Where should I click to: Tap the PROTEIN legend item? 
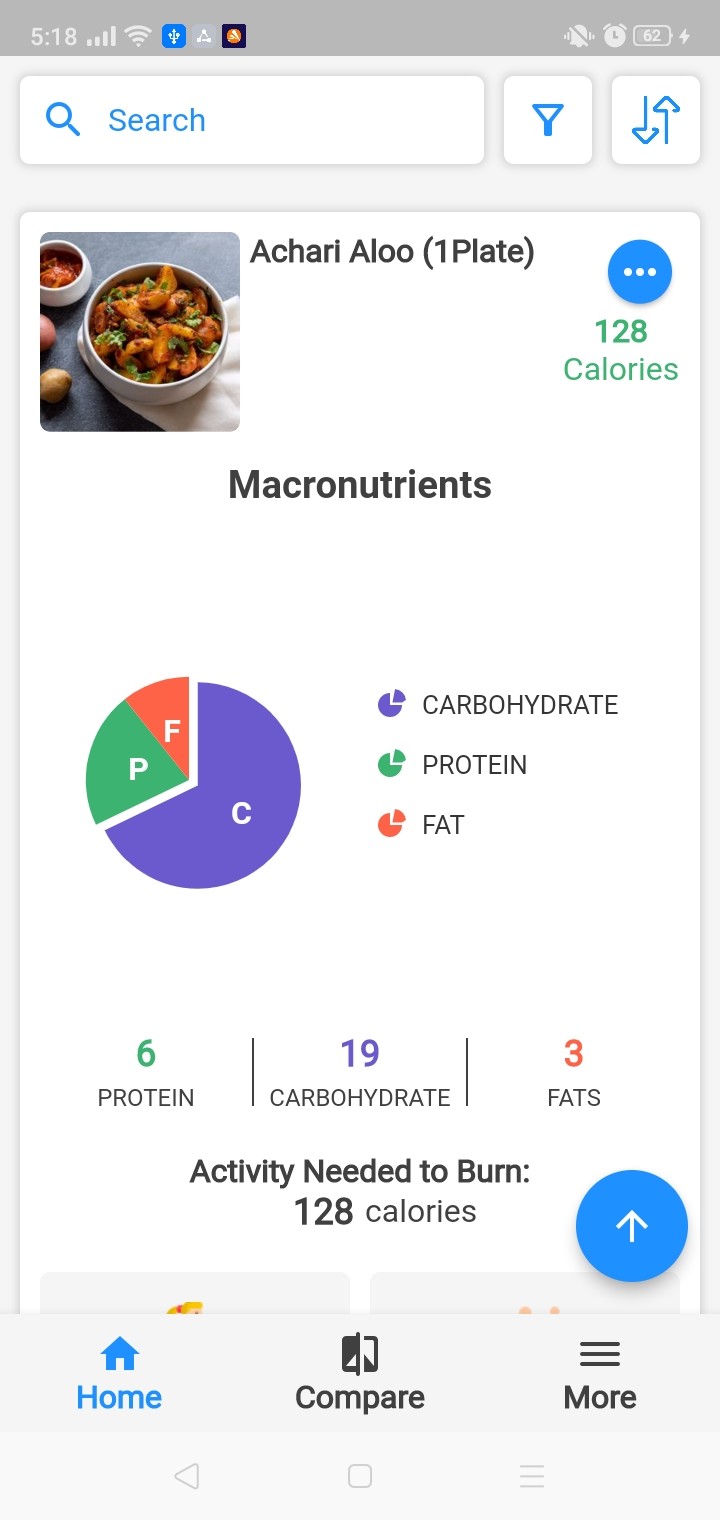(452, 765)
